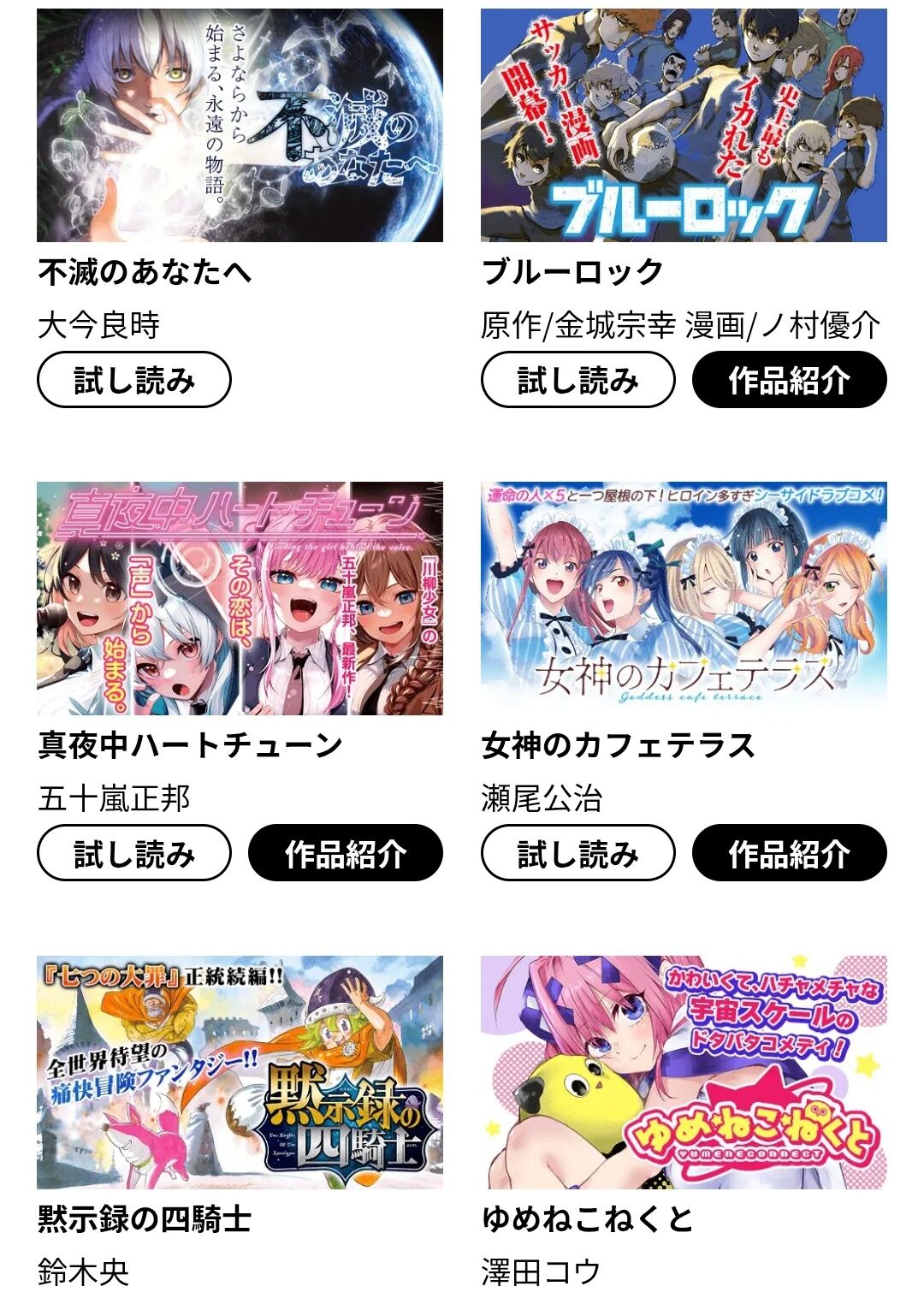Tap 試し読み under 女神のカフェテラス

point(577,853)
